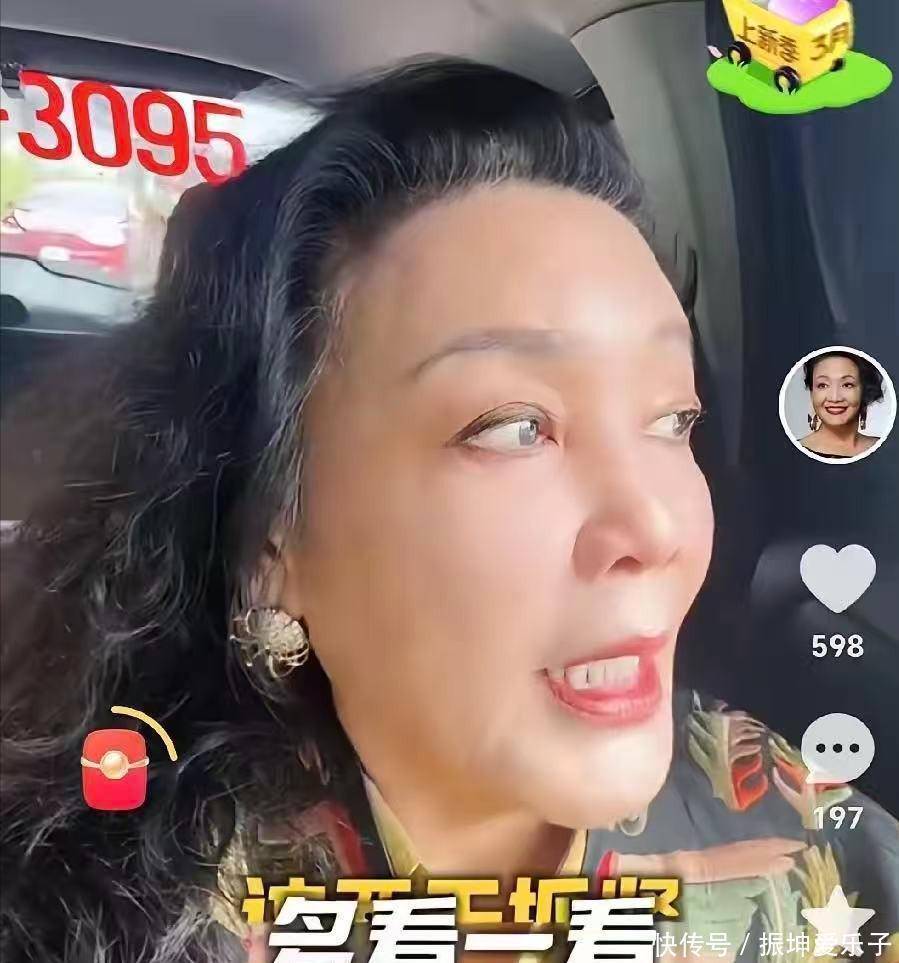
Task: Like this video with the heart
Action: coord(837,577)
